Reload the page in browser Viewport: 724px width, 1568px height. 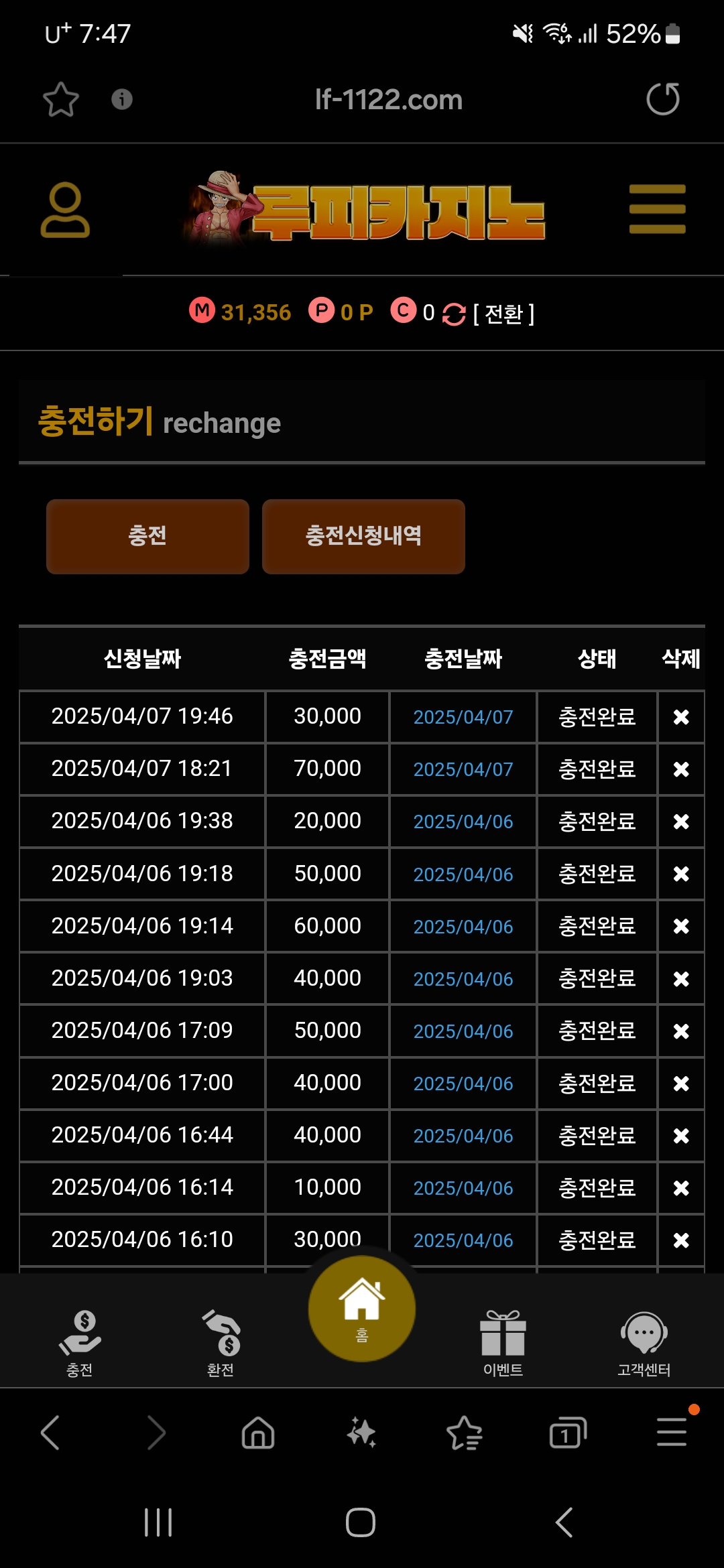click(662, 99)
